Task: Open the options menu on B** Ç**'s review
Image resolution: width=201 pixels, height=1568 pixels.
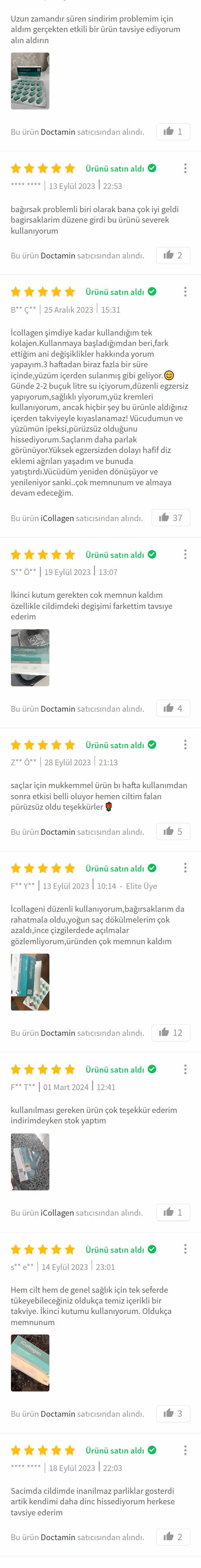Action: click(185, 291)
